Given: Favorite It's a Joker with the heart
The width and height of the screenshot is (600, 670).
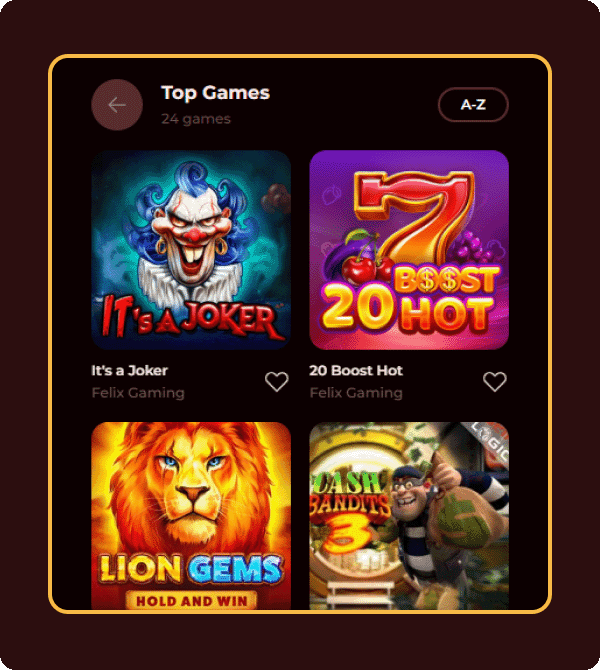Looking at the screenshot, I should click(277, 382).
